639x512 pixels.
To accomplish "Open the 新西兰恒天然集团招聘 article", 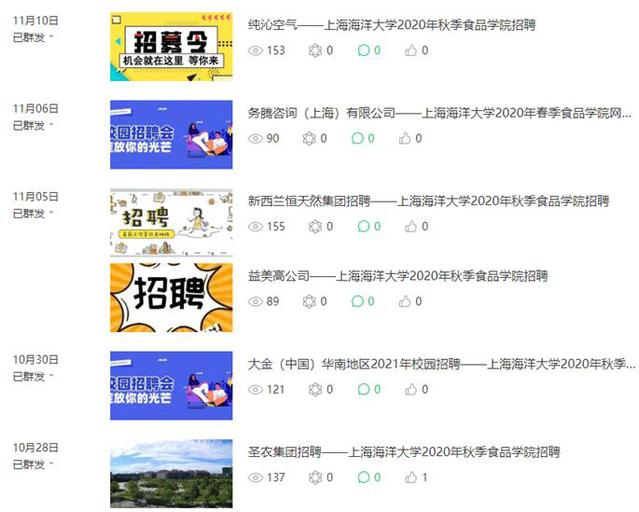I will 428,200.
